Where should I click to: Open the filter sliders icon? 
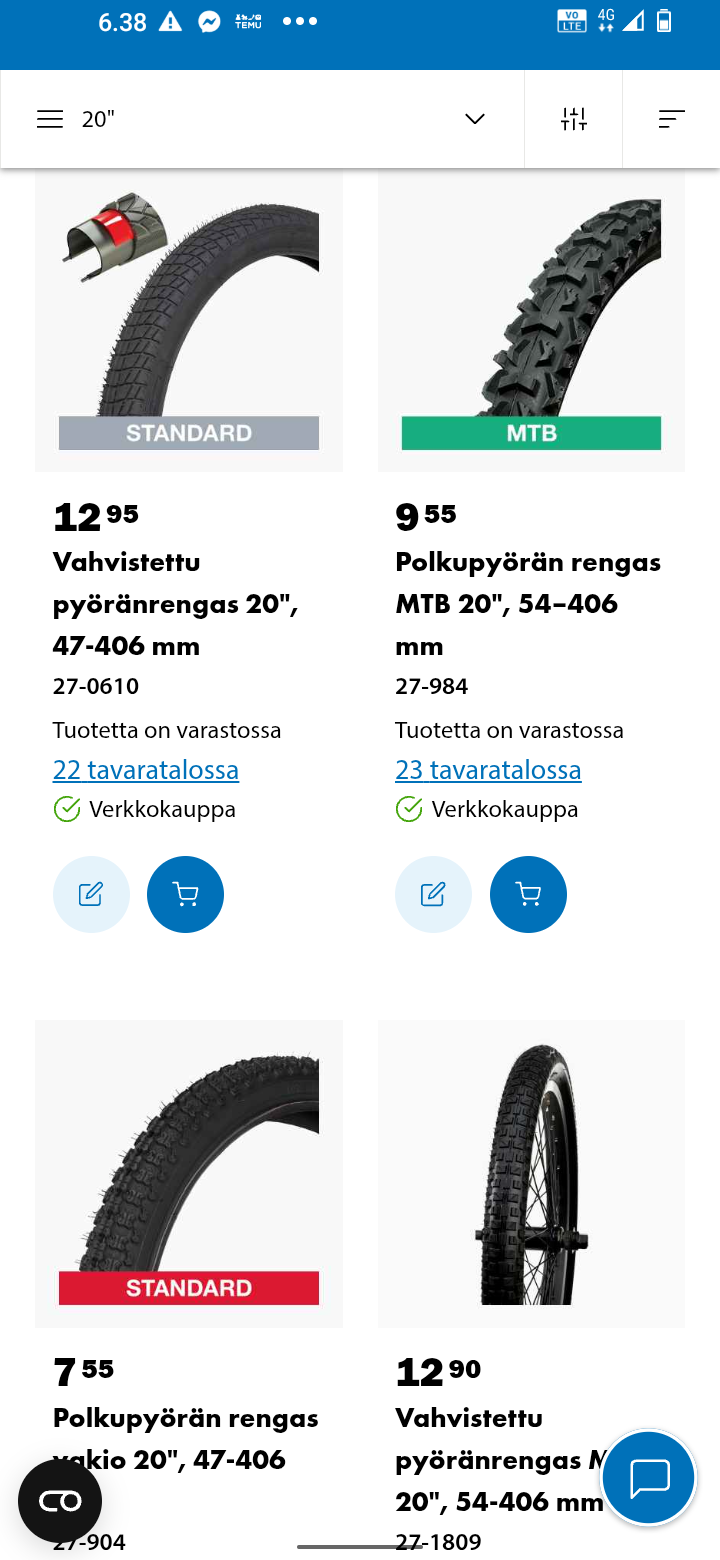573,119
